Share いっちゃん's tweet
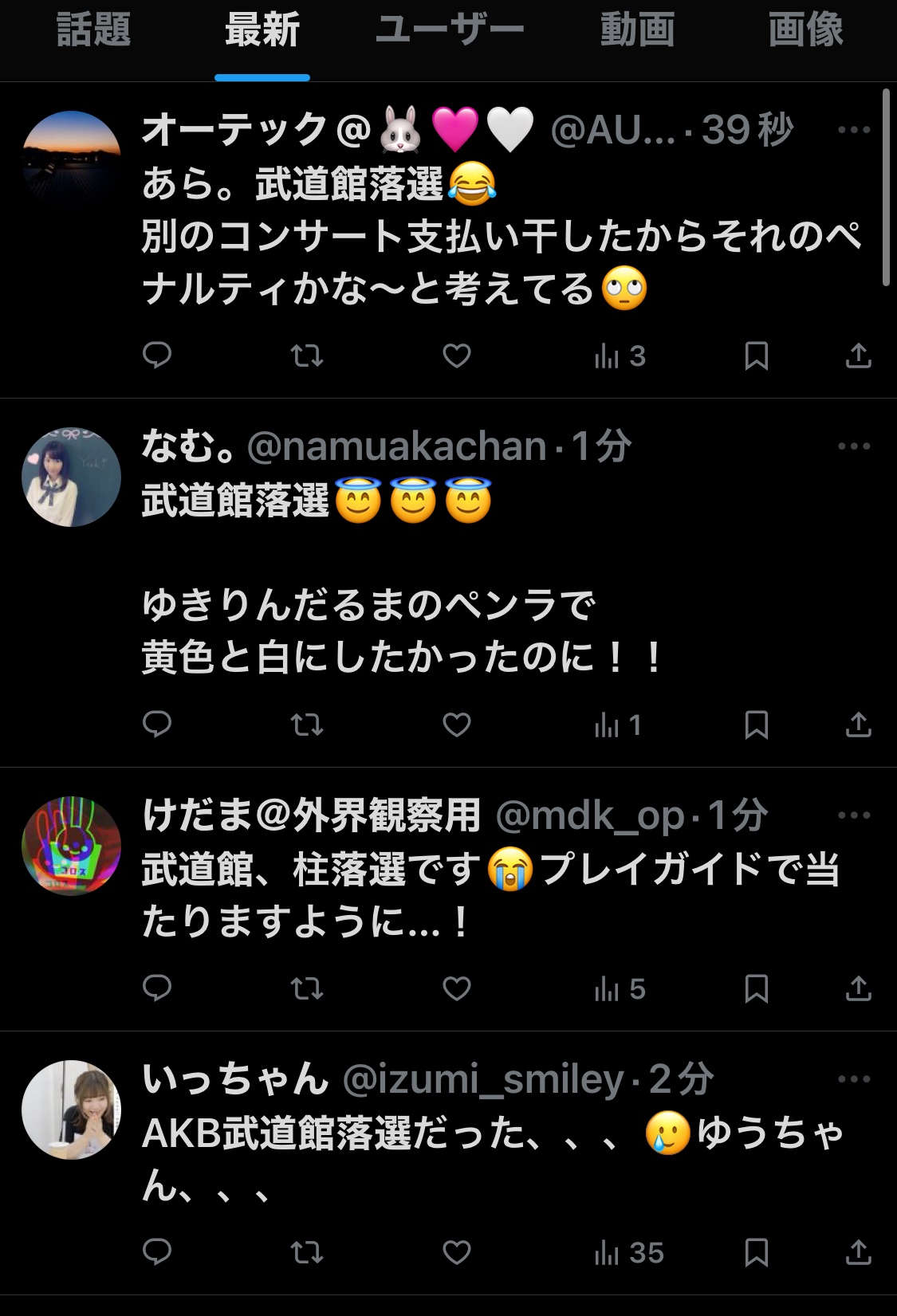The height and width of the screenshot is (1316, 897). pos(858,1252)
